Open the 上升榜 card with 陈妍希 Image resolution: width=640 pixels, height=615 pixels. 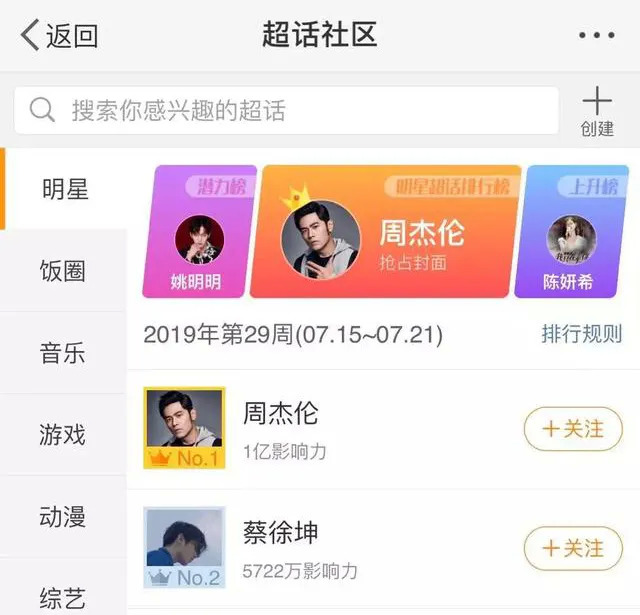(x=571, y=232)
